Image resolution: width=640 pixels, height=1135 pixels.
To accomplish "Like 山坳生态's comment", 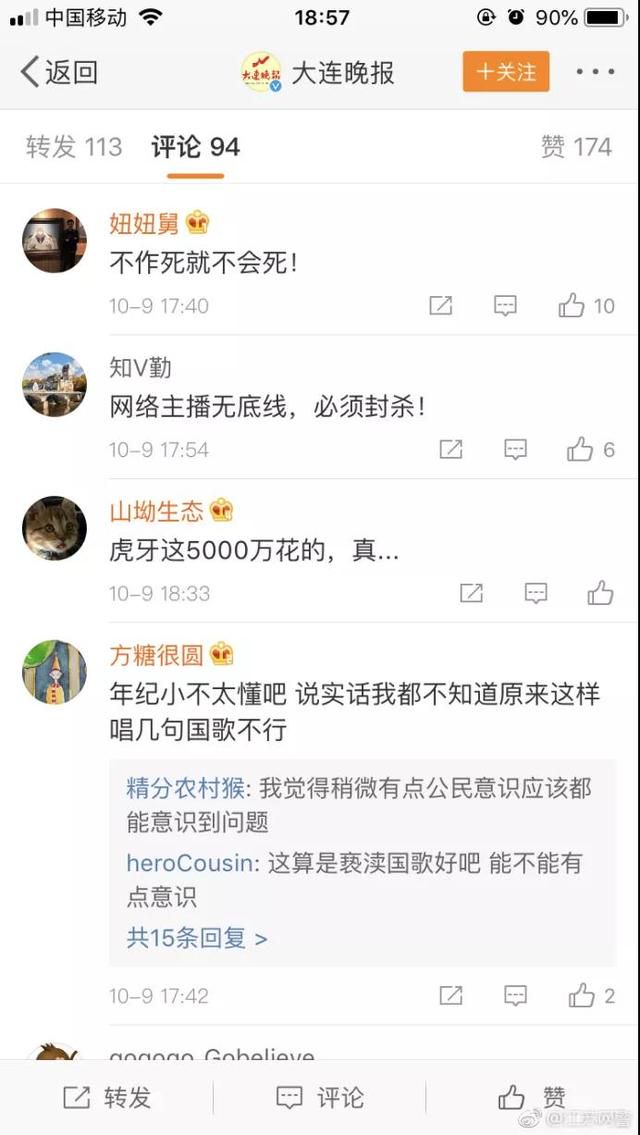I will 600,594.
